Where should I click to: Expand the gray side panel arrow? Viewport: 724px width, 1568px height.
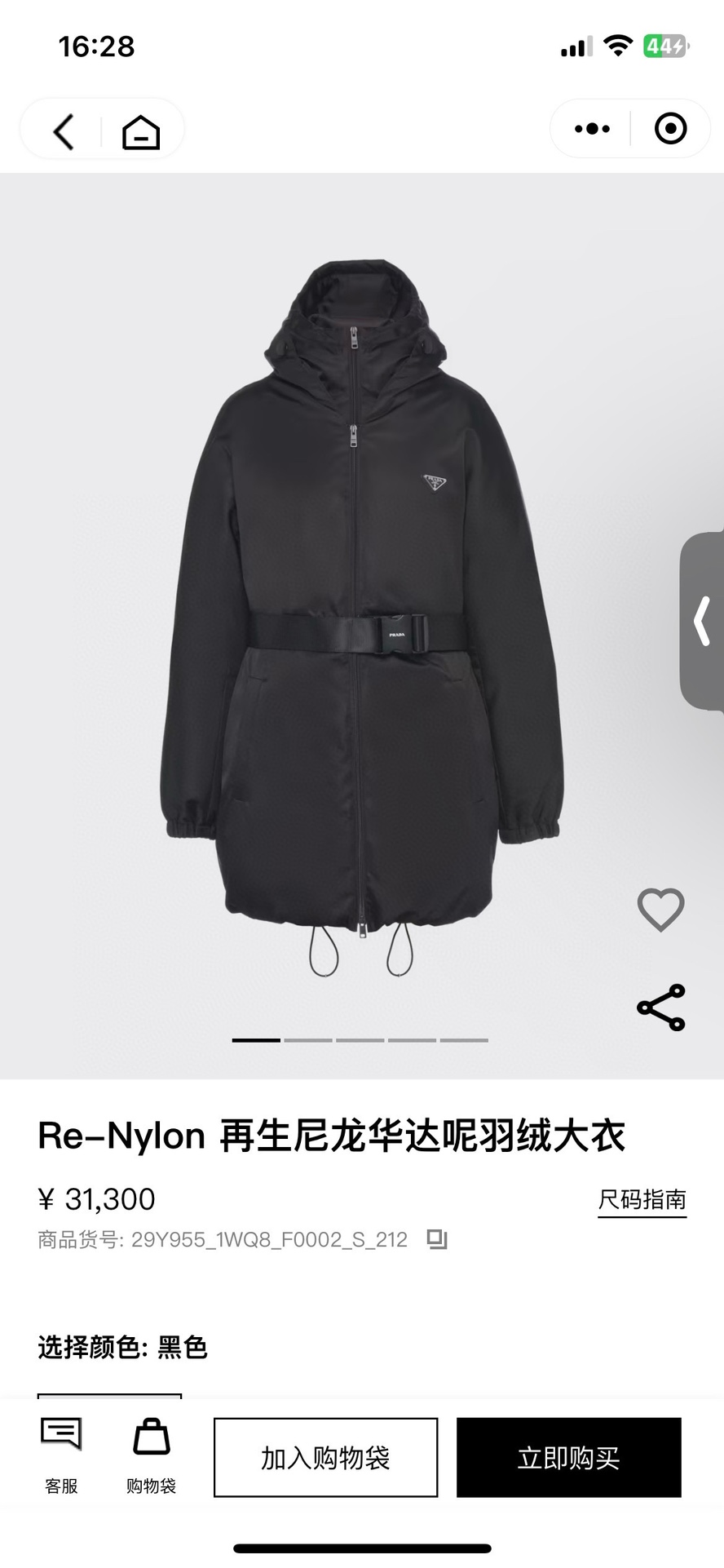(x=702, y=621)
